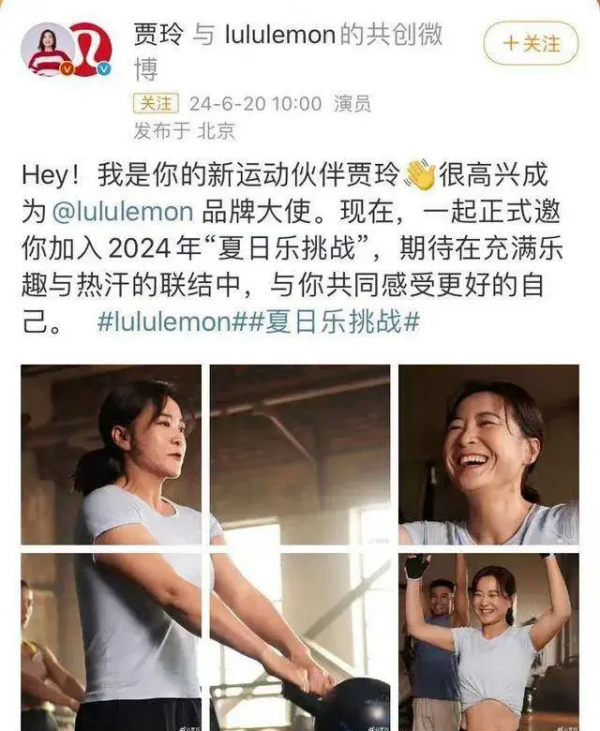Image resolution: width=600 pixels, height=731 pixels.
Task: Open the lululemon brand avatar
Action: (91, 50)
